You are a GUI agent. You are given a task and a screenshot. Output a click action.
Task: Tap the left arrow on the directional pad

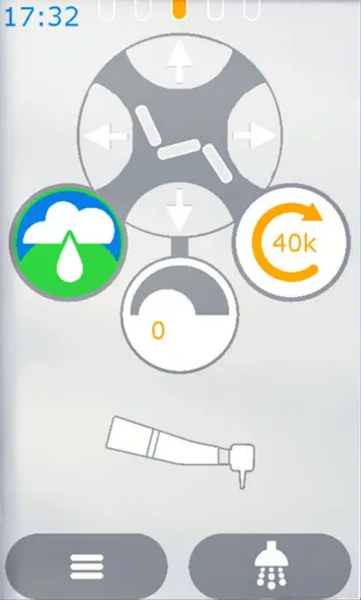(106, 135)
